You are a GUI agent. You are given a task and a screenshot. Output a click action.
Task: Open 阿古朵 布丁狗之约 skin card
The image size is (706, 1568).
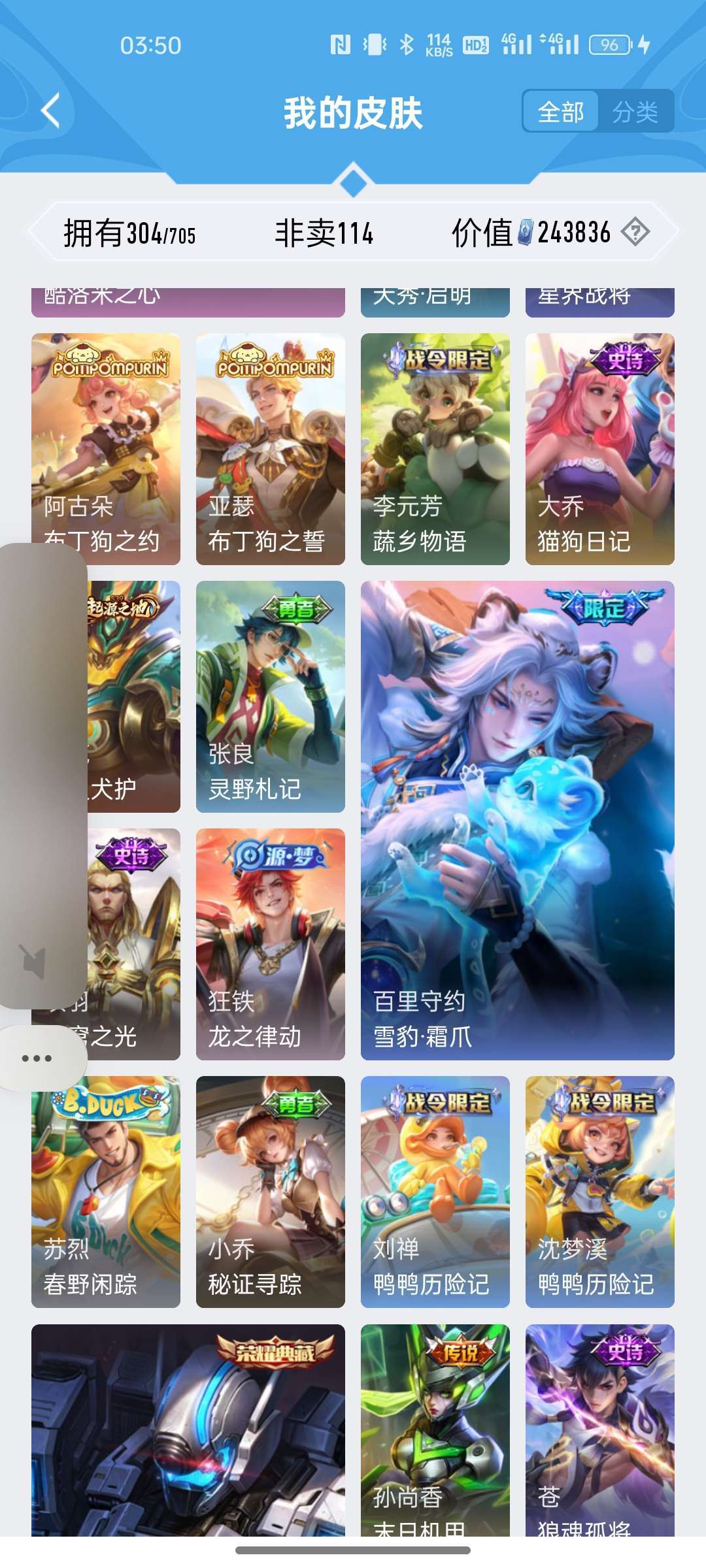106,449
